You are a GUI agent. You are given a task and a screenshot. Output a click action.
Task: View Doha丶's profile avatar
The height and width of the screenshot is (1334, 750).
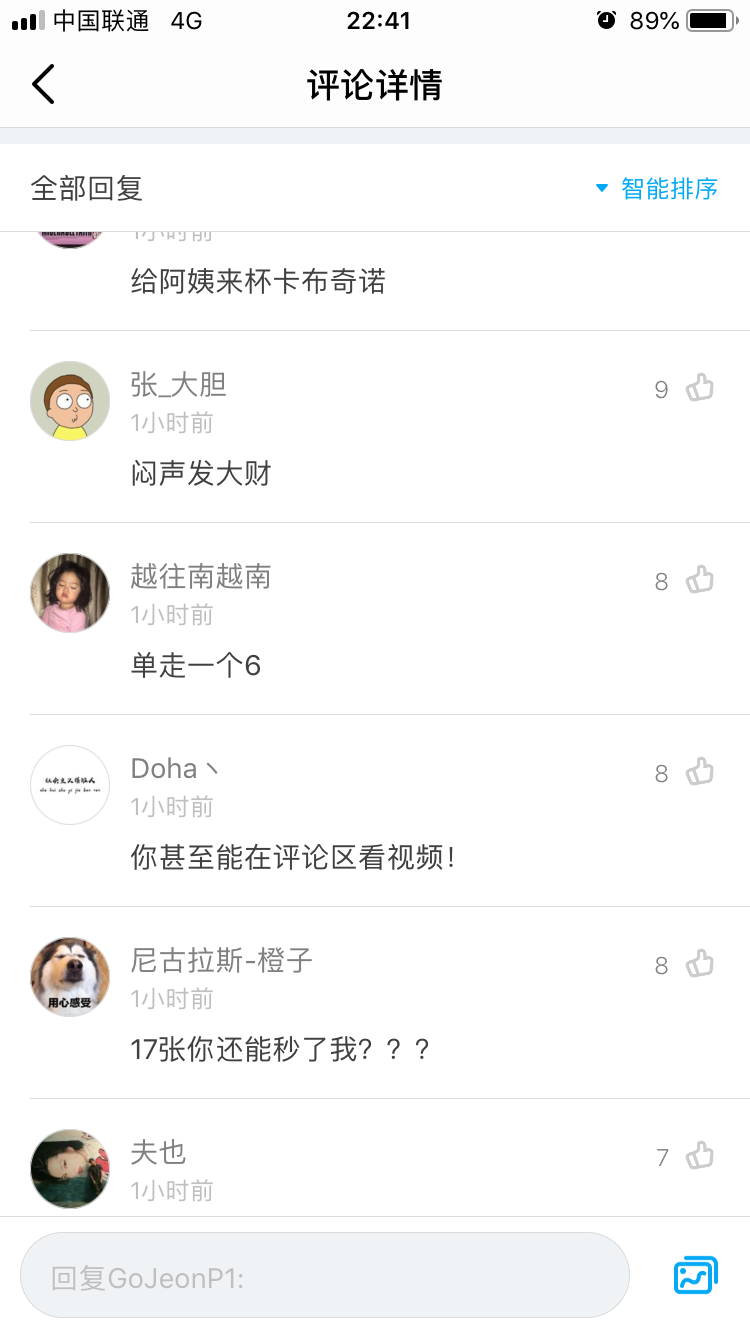click(x=70, y=785)
